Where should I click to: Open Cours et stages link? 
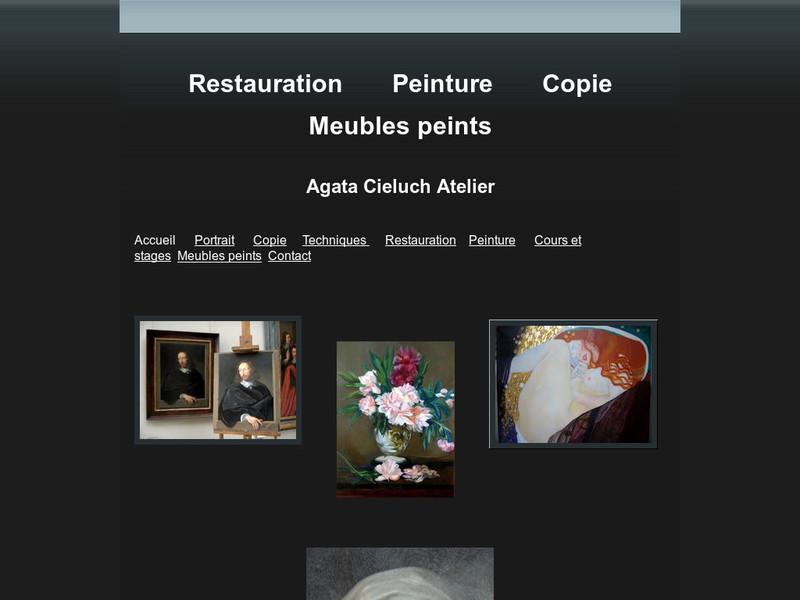pyautogui.click(x=557, y=240)
